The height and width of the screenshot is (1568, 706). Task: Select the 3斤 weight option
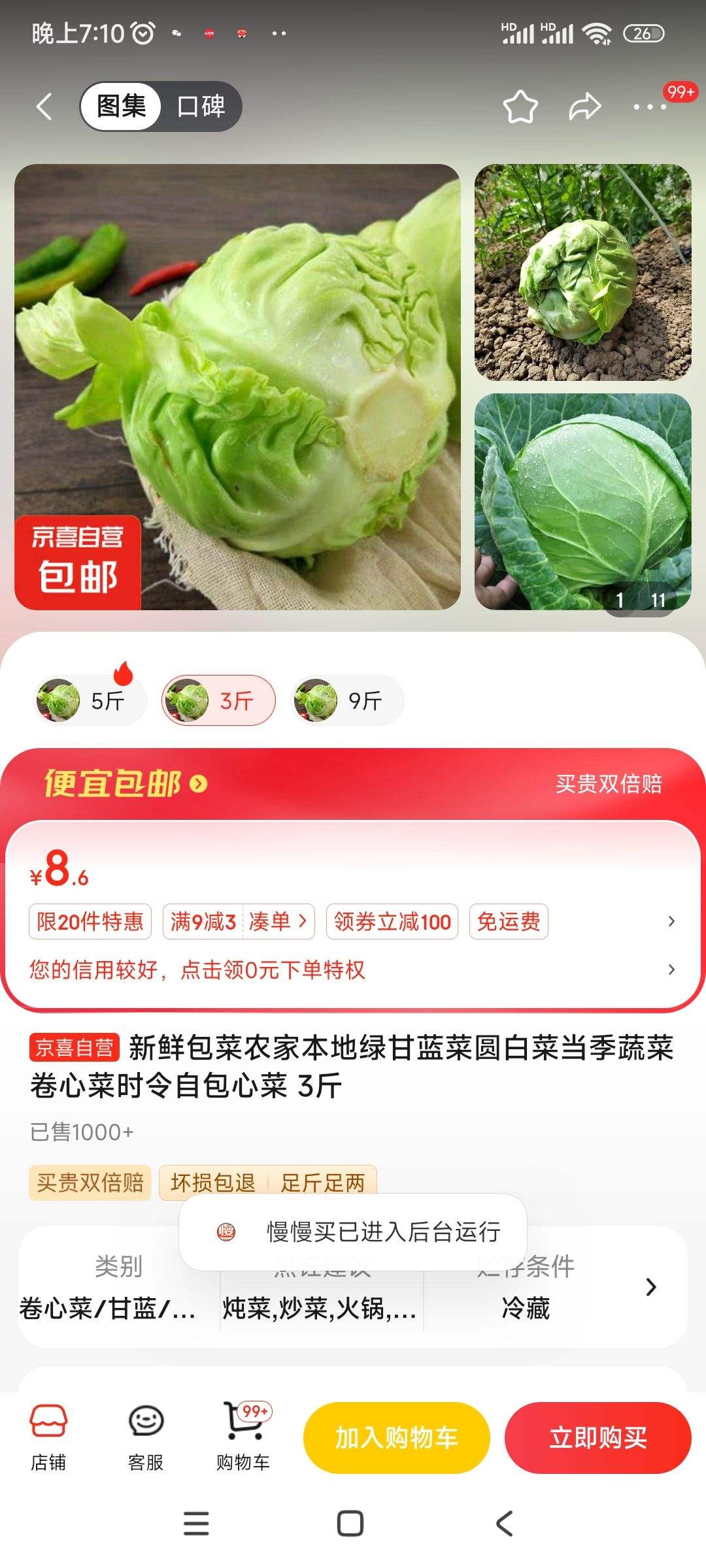[216, 700]
